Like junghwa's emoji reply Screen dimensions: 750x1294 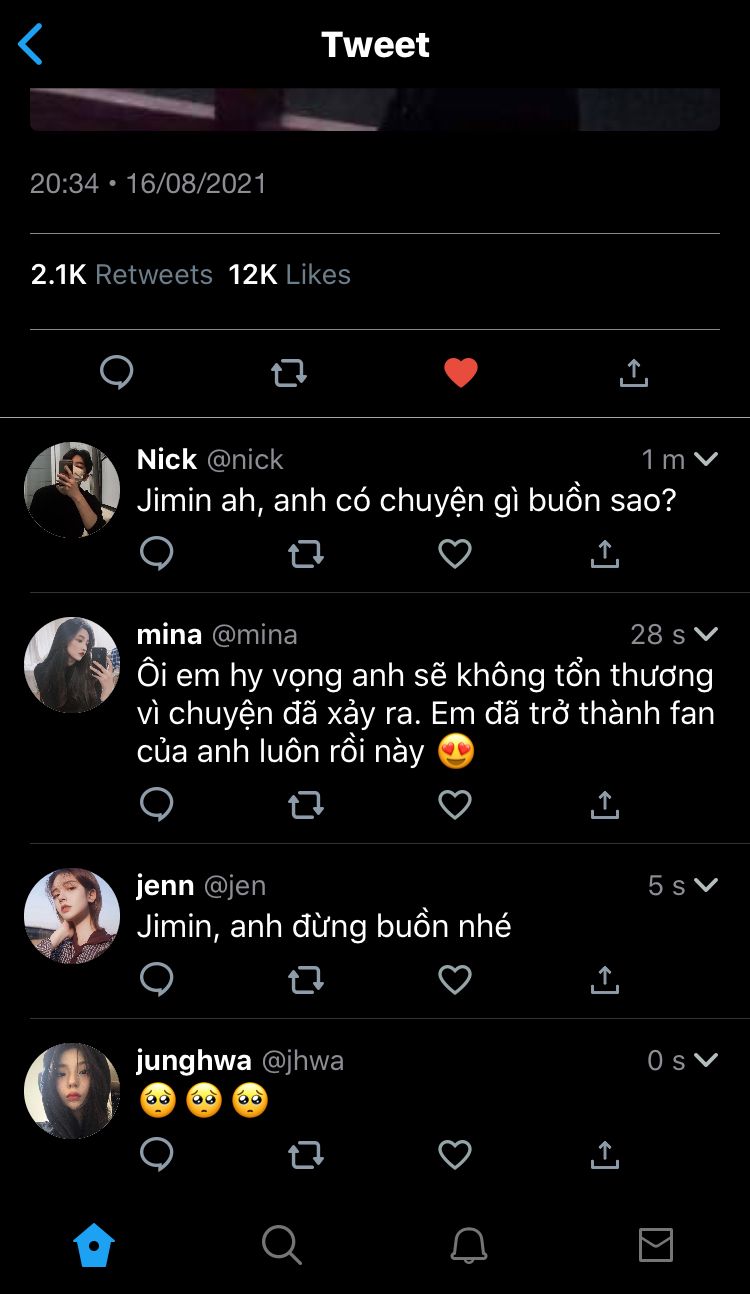click(x=455, y=1155)
